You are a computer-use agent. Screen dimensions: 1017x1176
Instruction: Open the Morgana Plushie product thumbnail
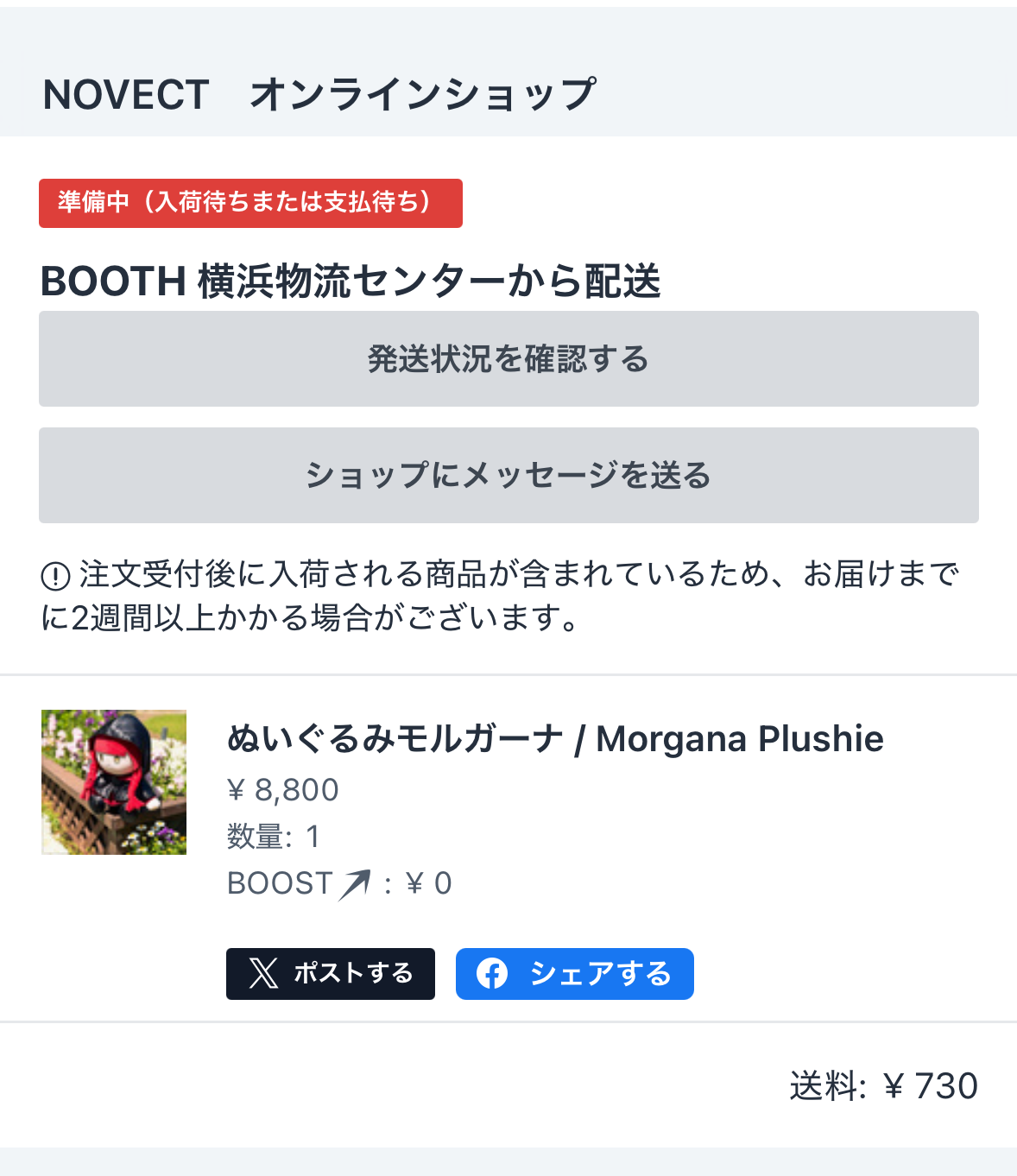click(114, 782)
